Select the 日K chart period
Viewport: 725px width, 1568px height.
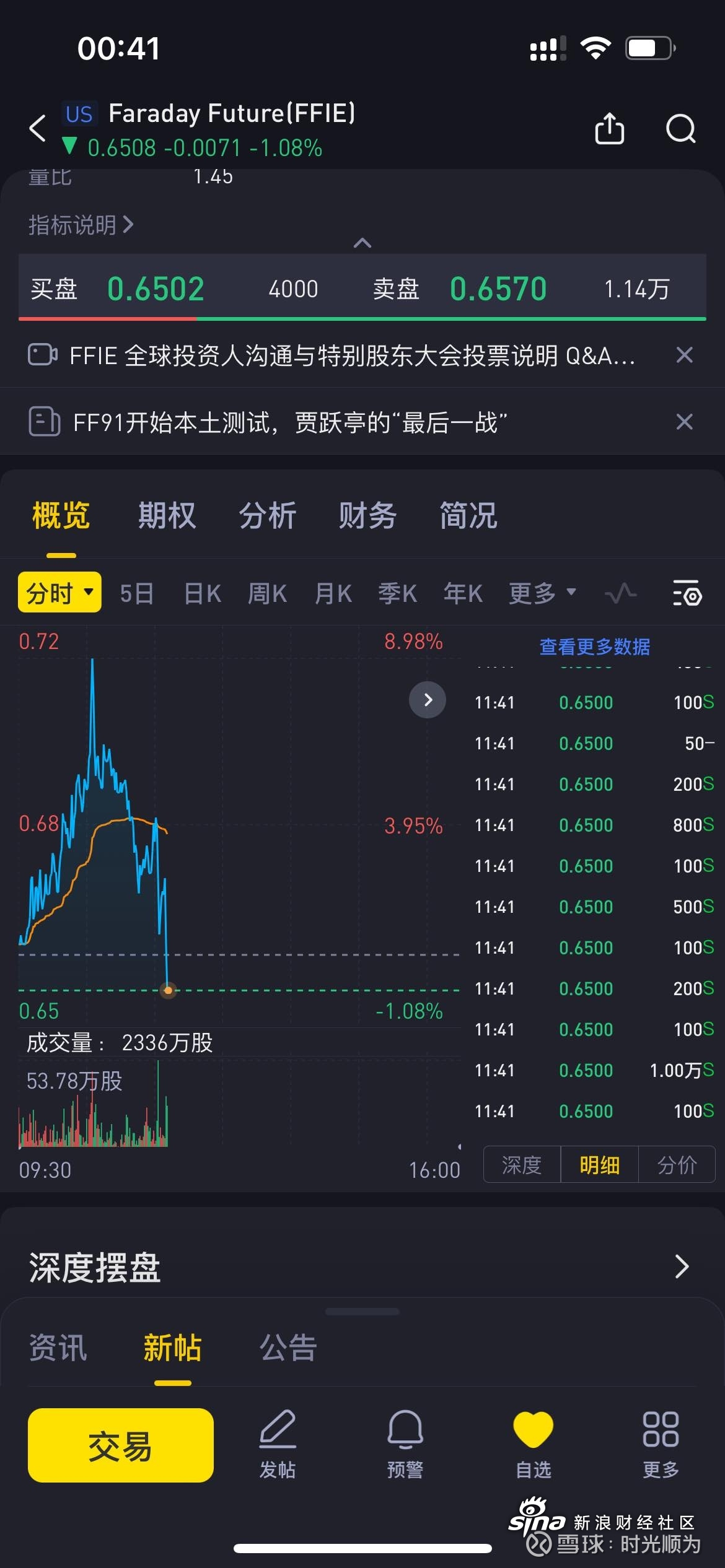tap(203, 593)
